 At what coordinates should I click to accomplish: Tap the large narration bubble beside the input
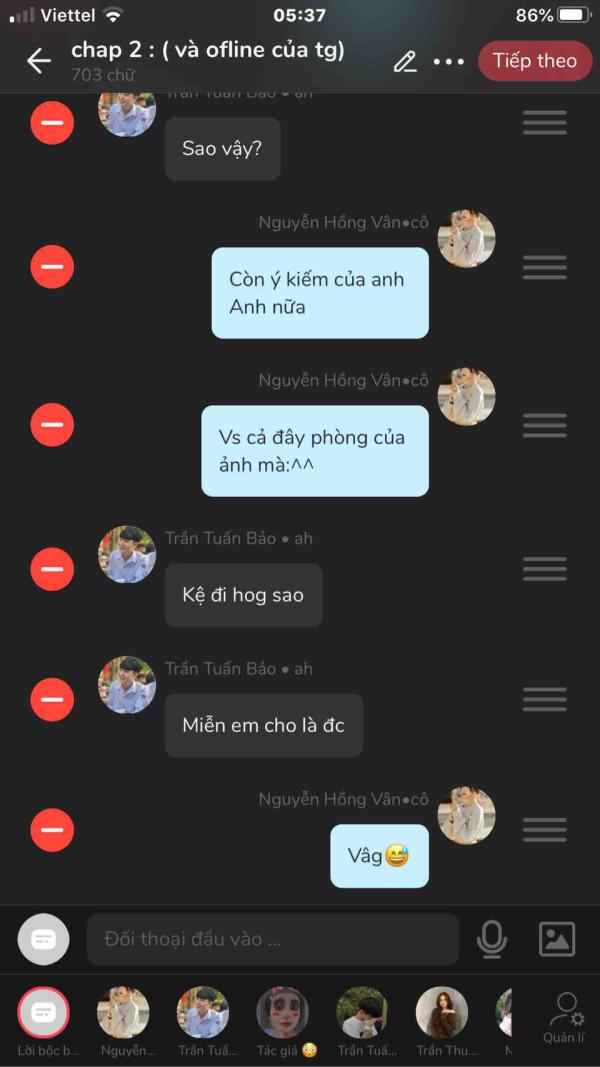click(x=44, y=939)
